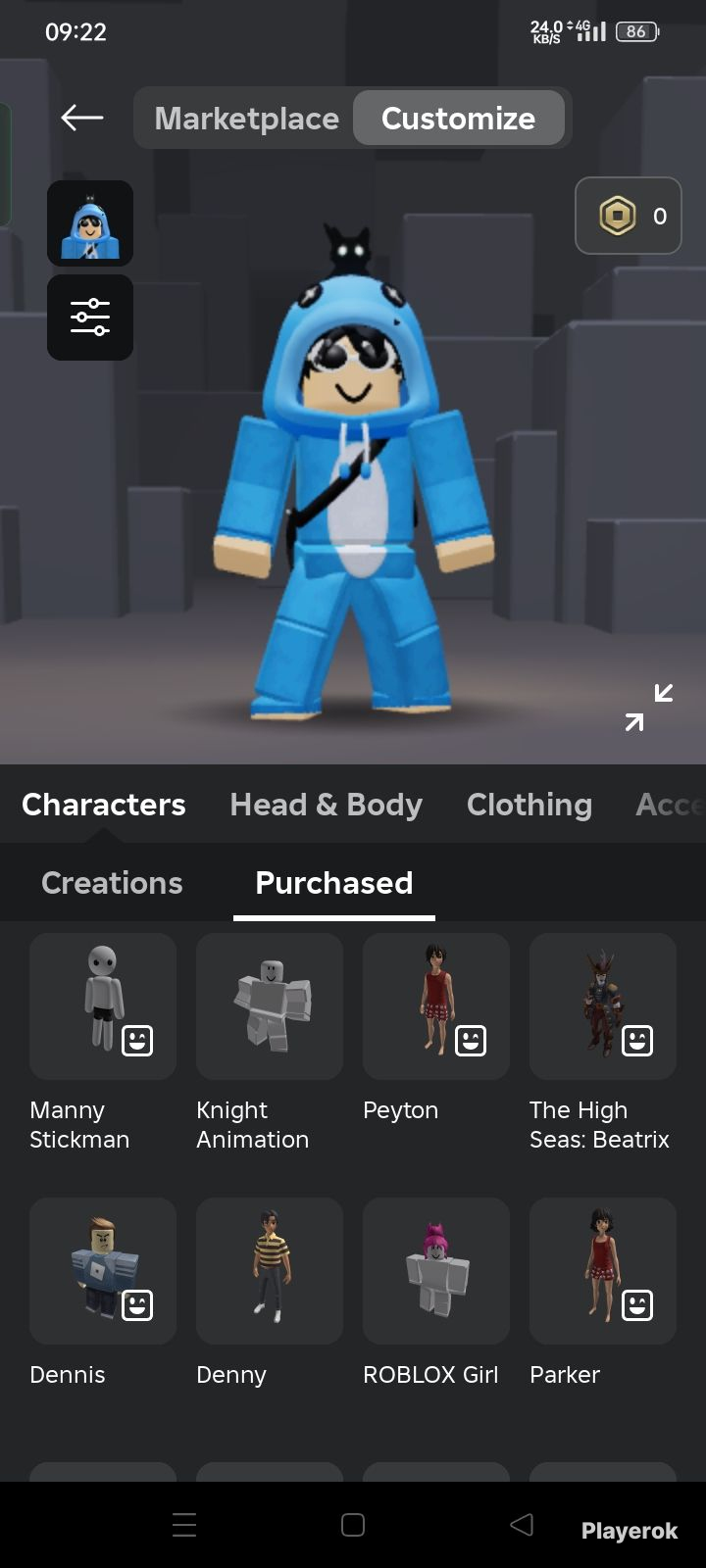Switch to the Creations sub-tab

pos(112,883)
